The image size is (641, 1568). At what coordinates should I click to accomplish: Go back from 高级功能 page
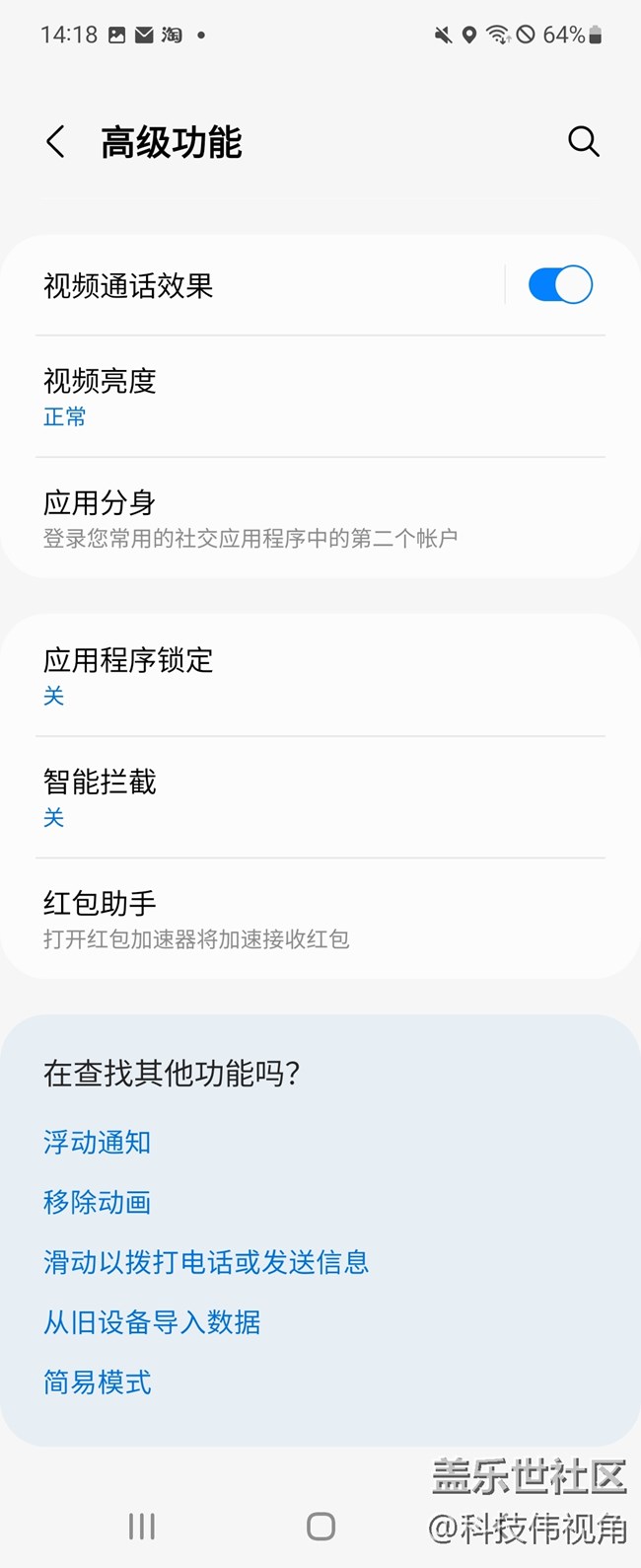[56, 142]
